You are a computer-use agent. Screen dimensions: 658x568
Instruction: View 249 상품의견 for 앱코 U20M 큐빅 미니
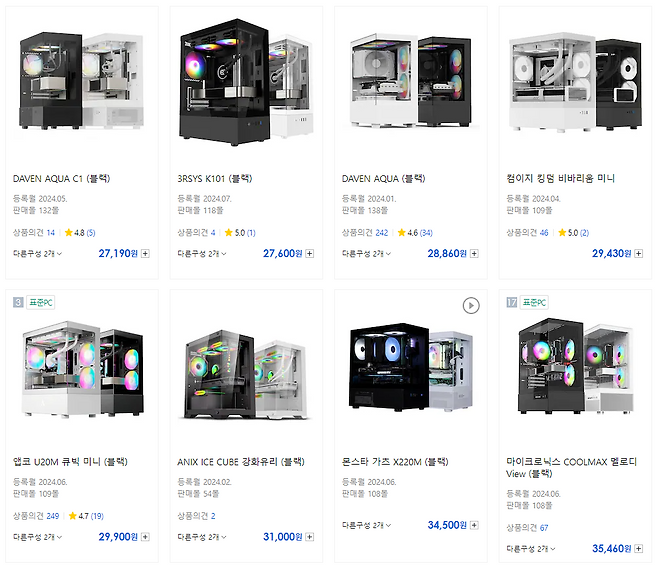click(52, 516)
